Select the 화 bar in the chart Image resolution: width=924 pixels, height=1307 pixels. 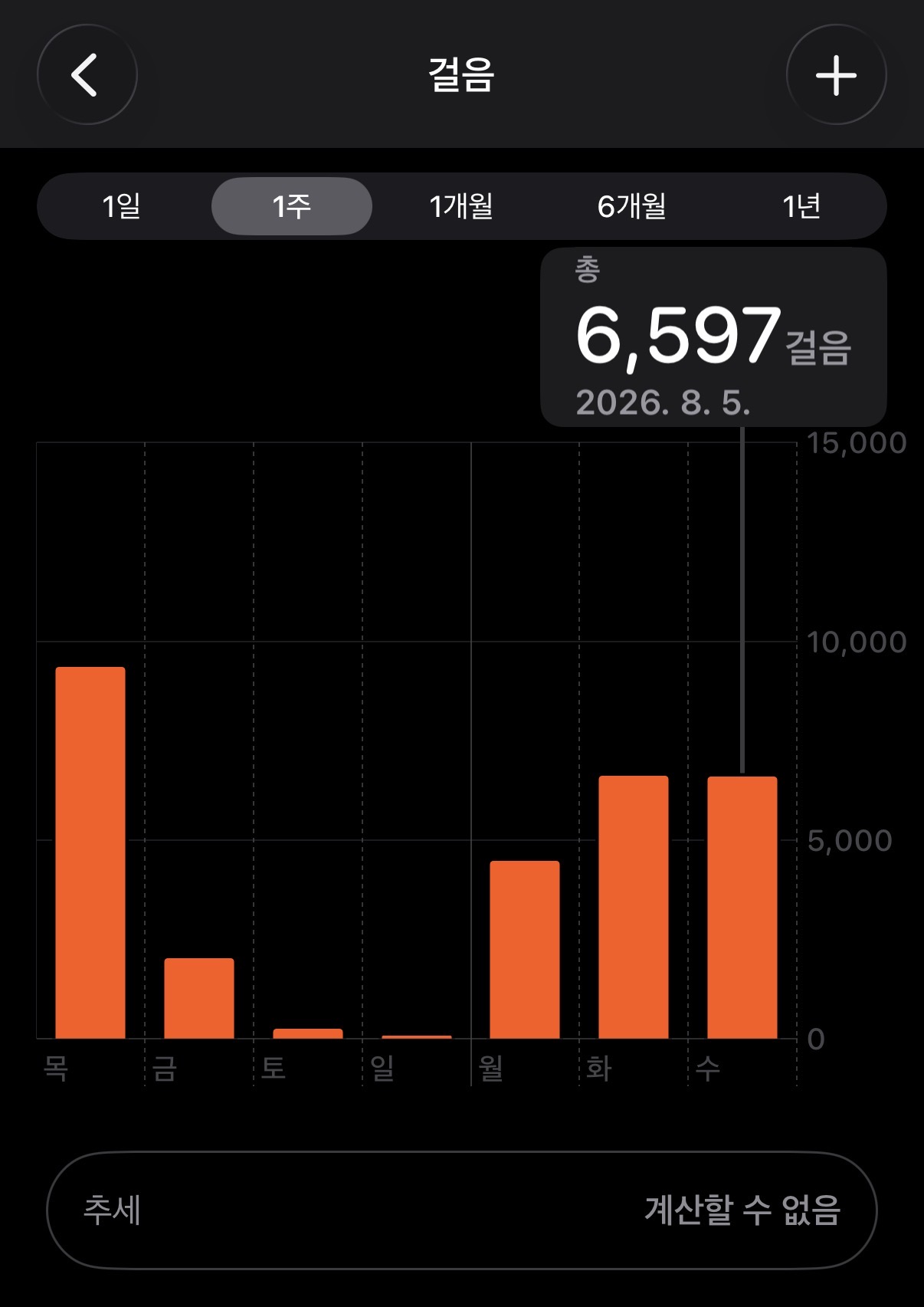tap(634, 907)
